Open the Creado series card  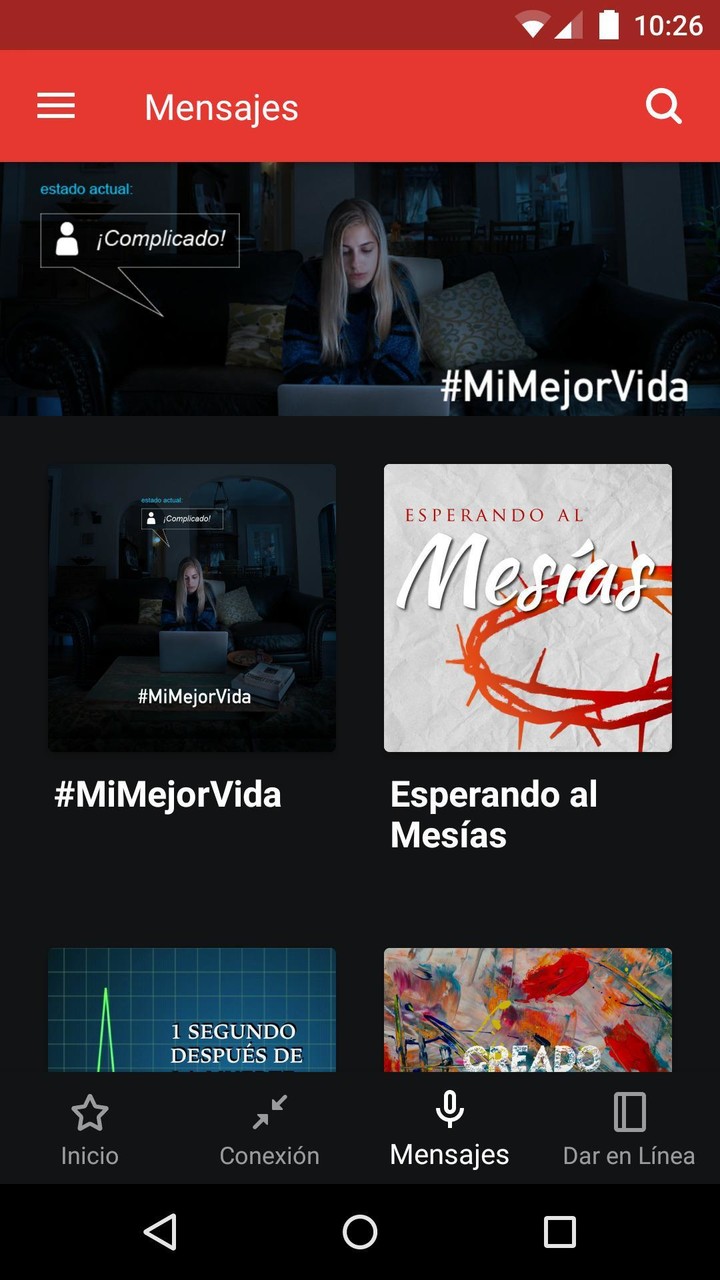(528, 1010)
